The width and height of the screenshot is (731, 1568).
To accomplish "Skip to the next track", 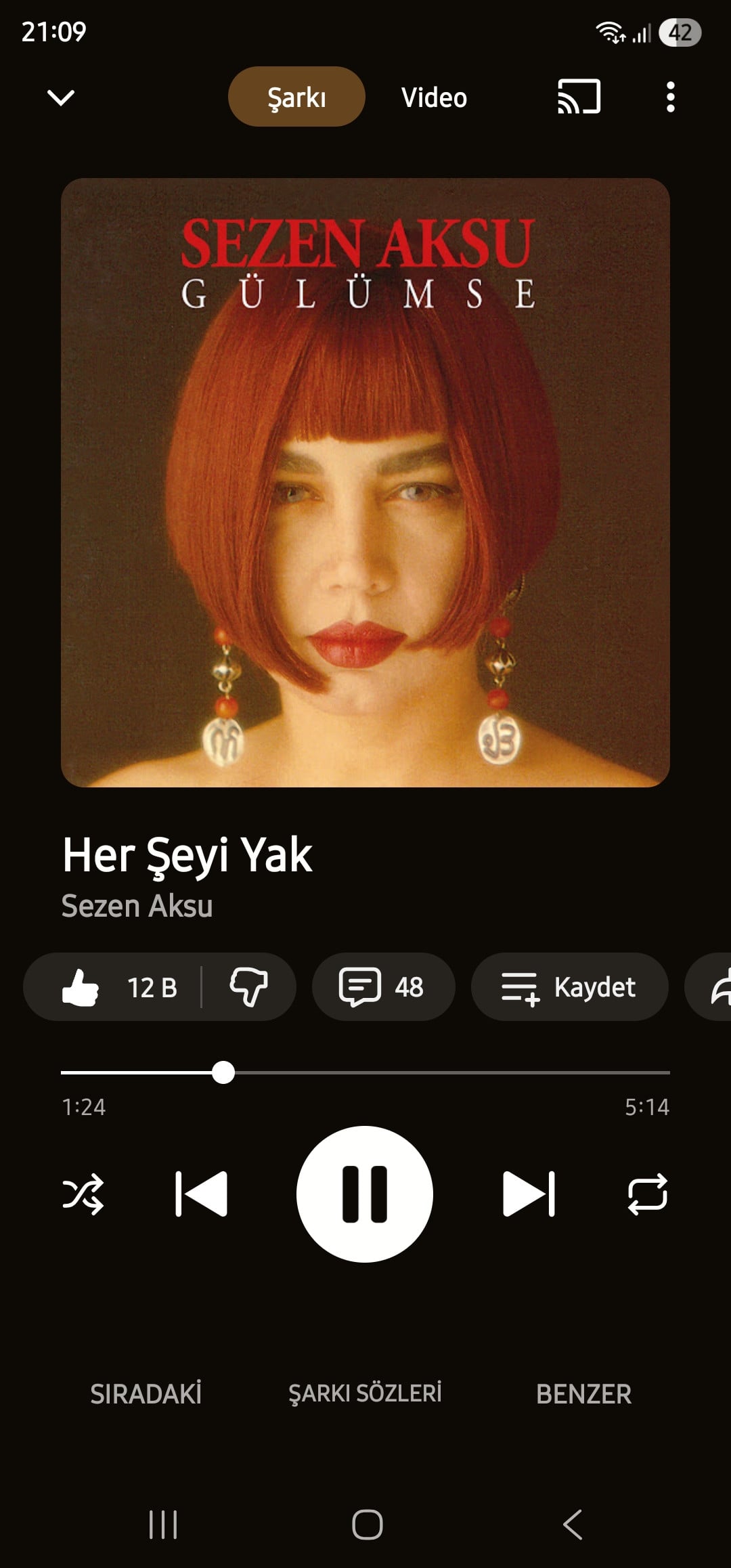I will (x=529, y=1194).
